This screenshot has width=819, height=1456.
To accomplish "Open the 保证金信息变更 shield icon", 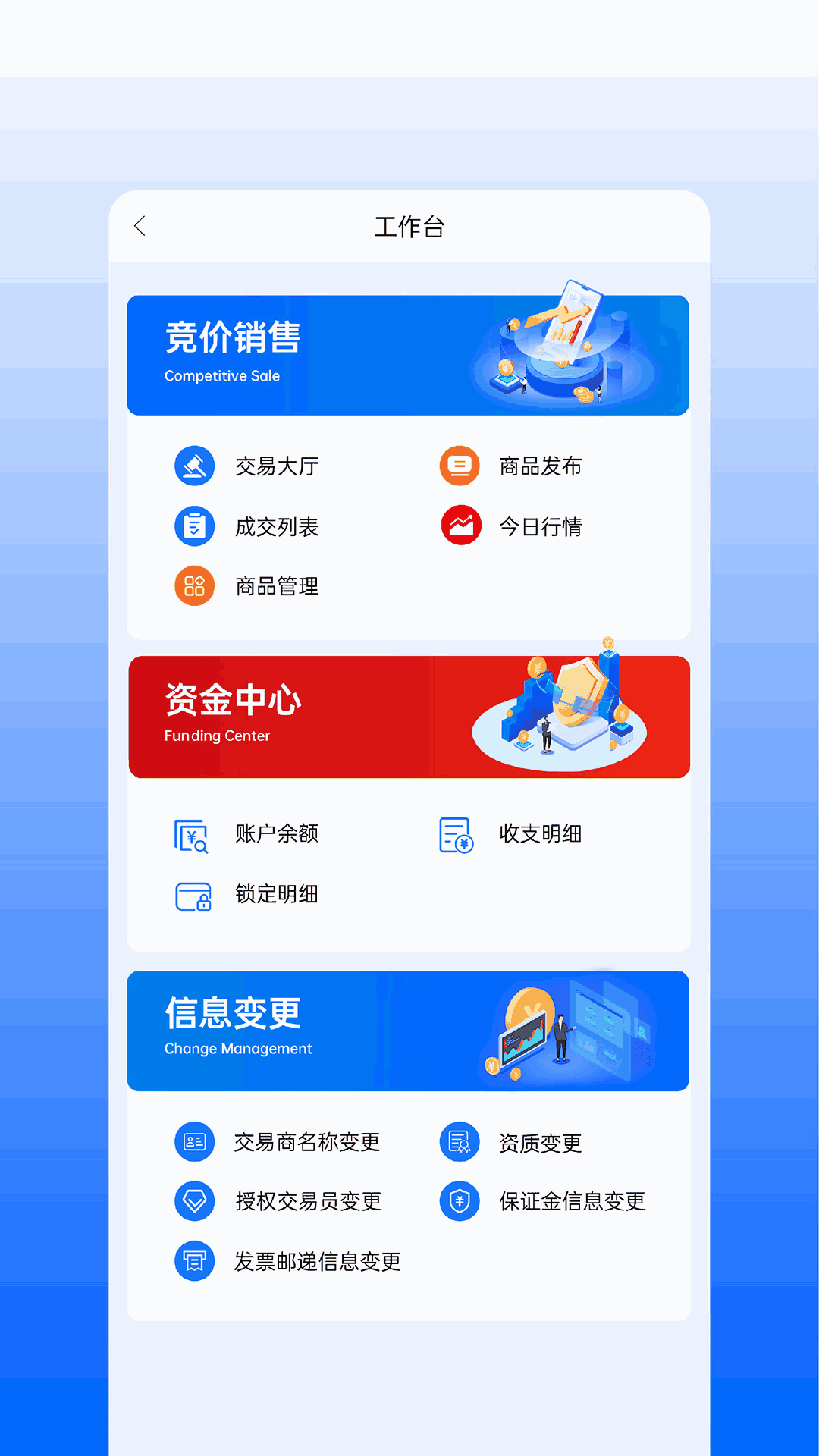I will [x=459, y=1201].
